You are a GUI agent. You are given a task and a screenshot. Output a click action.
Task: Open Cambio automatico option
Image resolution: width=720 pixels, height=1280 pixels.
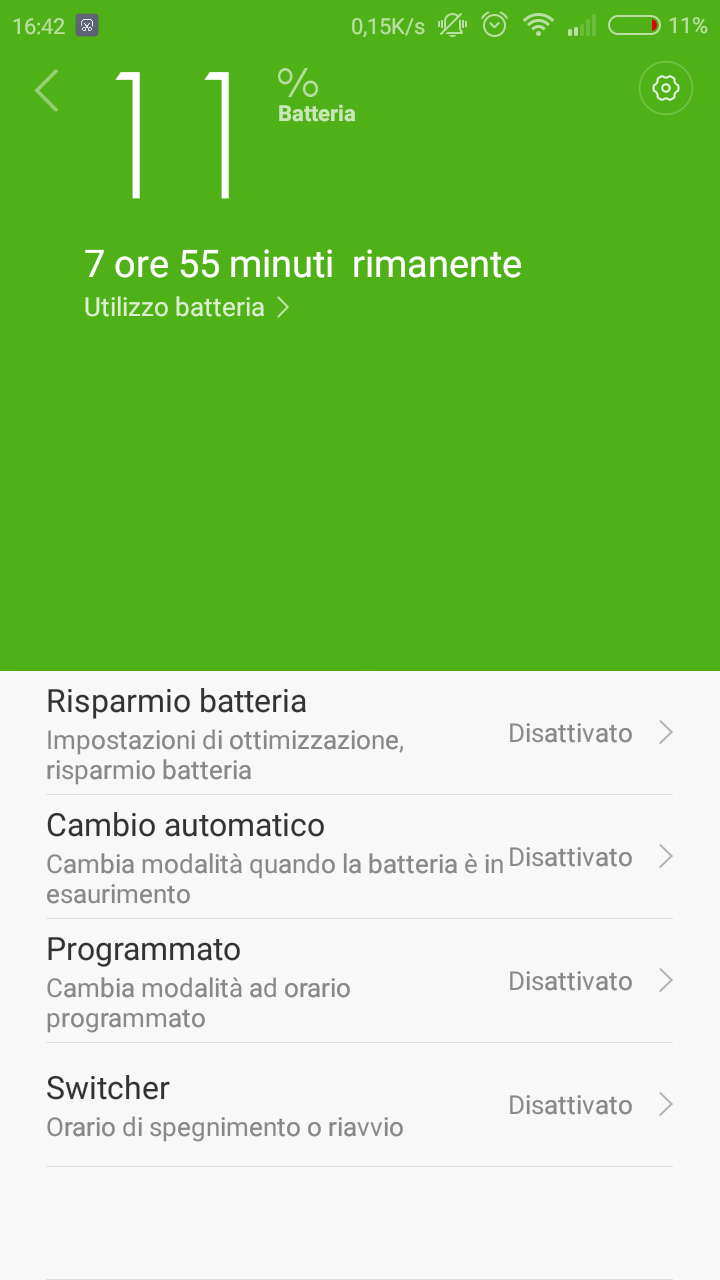click(359, 858)
